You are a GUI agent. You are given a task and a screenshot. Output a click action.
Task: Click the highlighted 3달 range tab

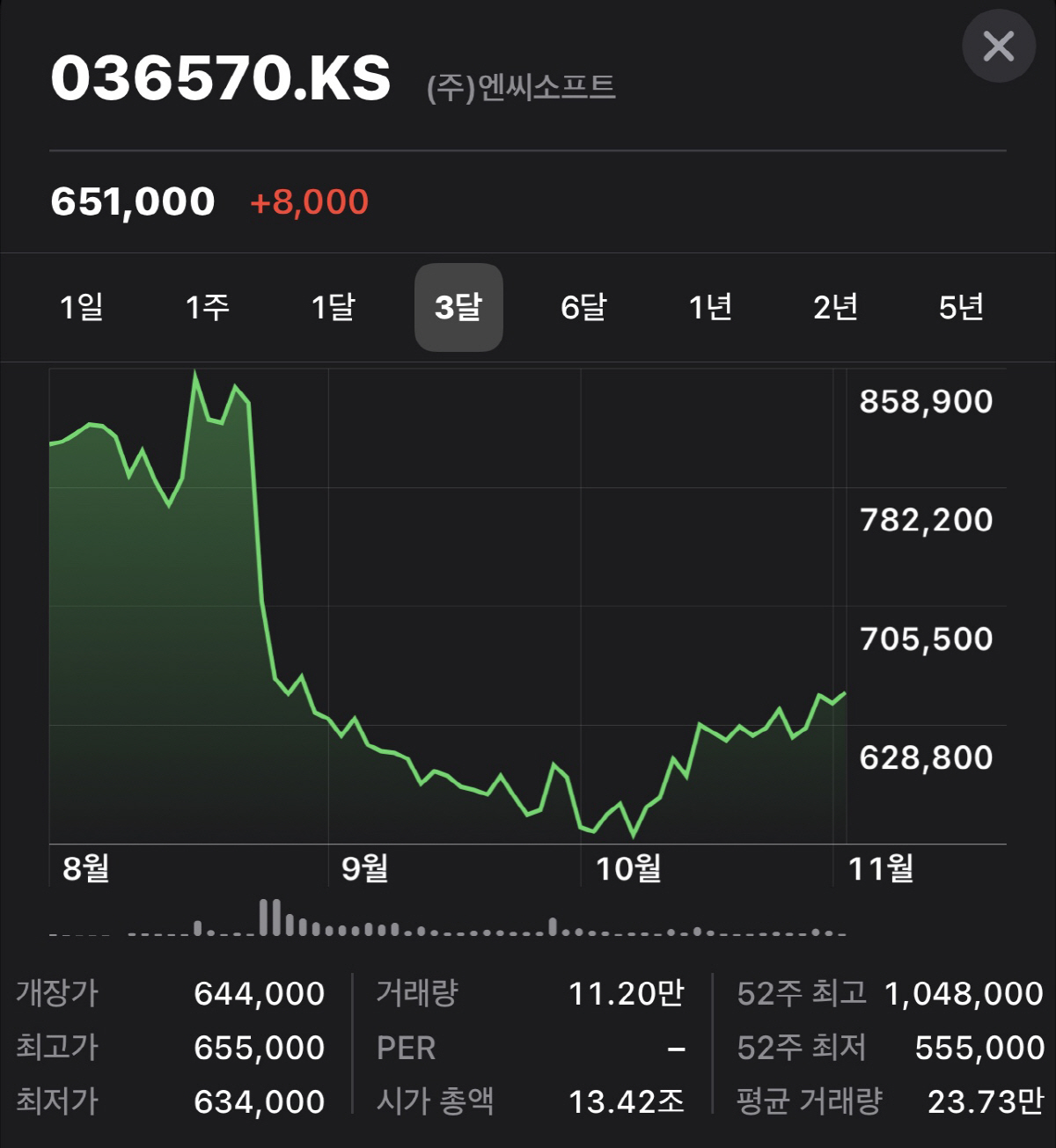(x=458, y=307)
